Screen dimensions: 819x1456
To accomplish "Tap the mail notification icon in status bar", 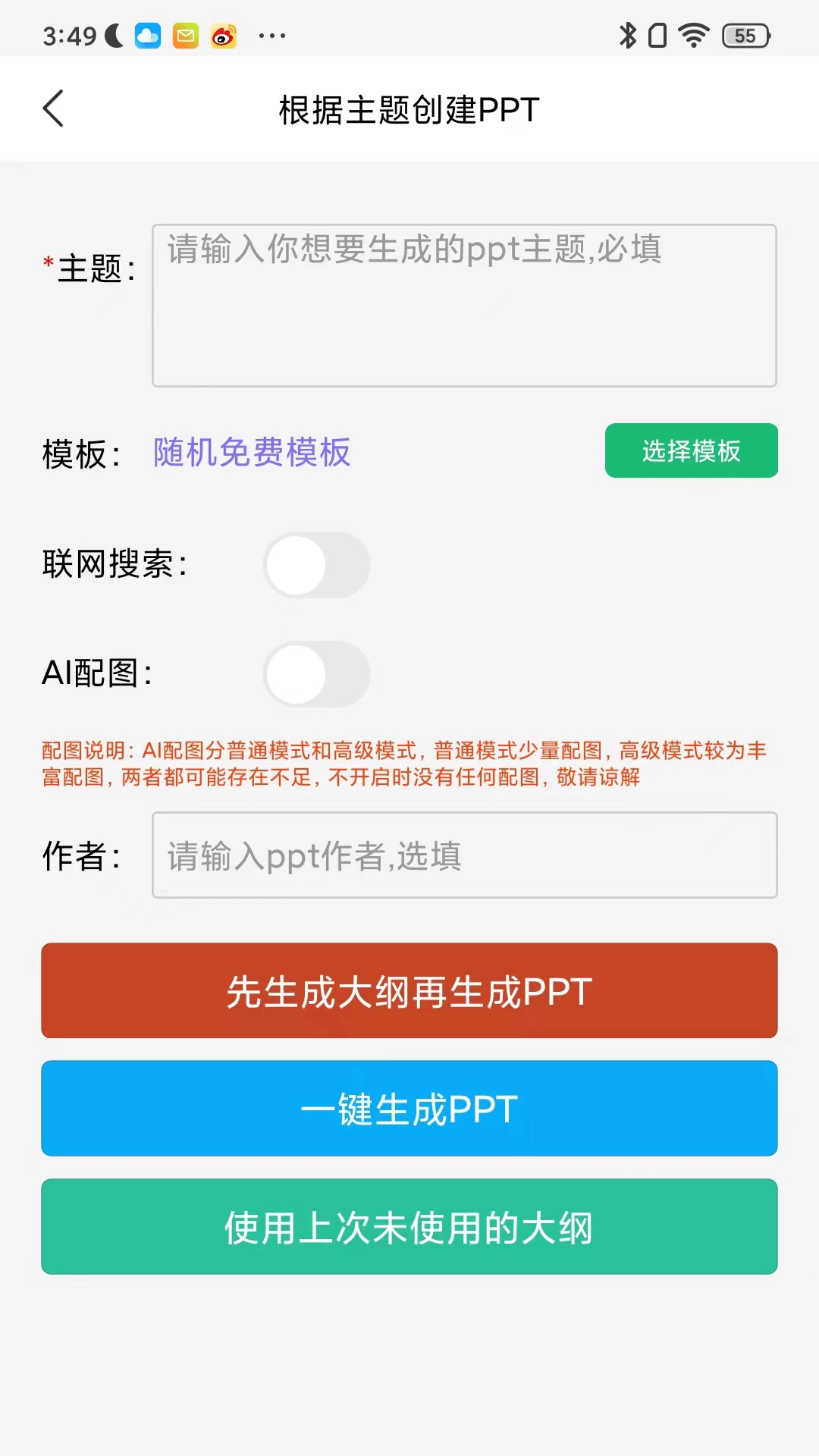I will tap(184, 34).
